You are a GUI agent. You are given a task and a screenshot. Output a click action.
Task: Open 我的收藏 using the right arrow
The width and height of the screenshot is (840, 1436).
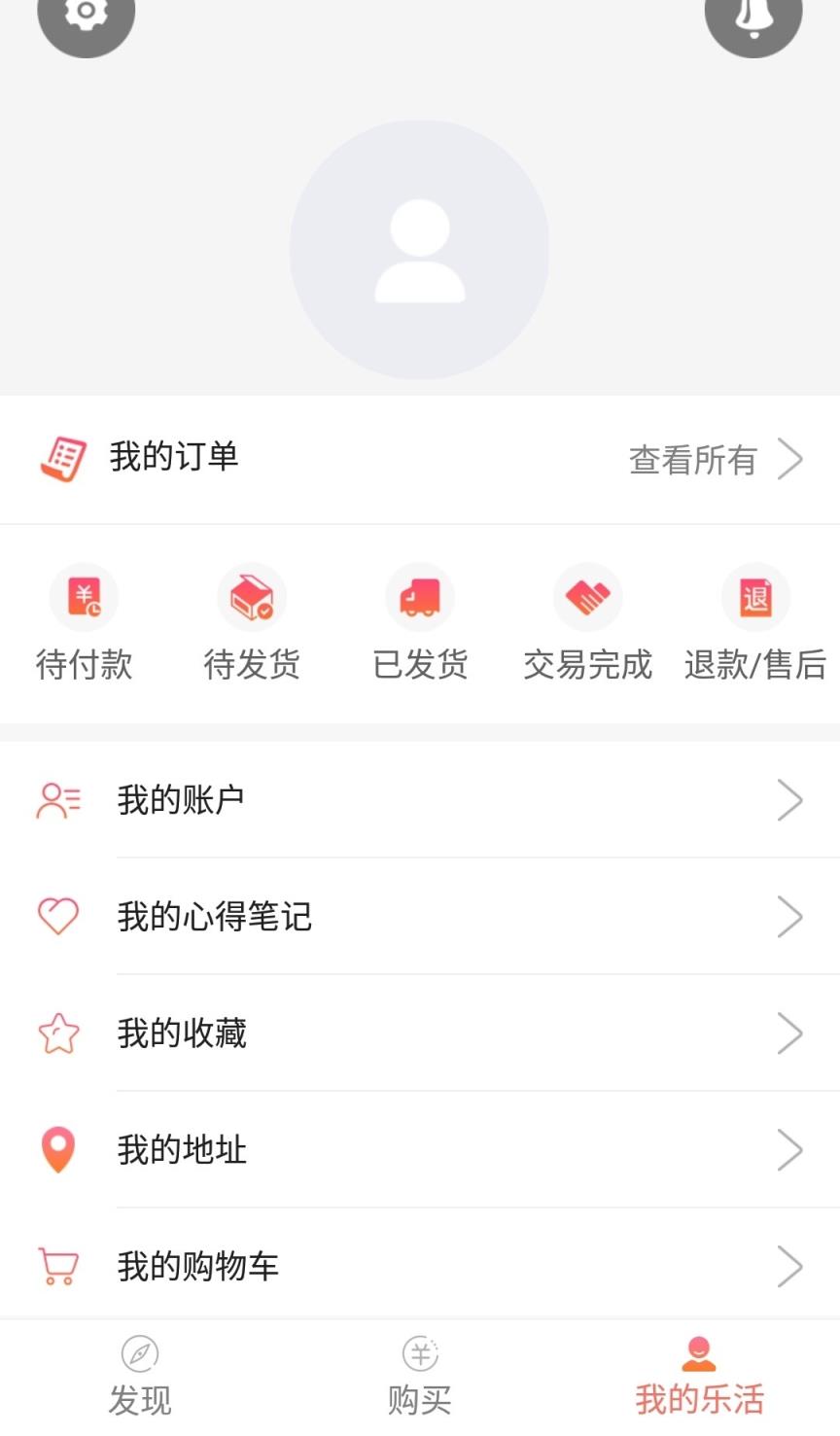pyautogui.click(x=791, y=1033)
